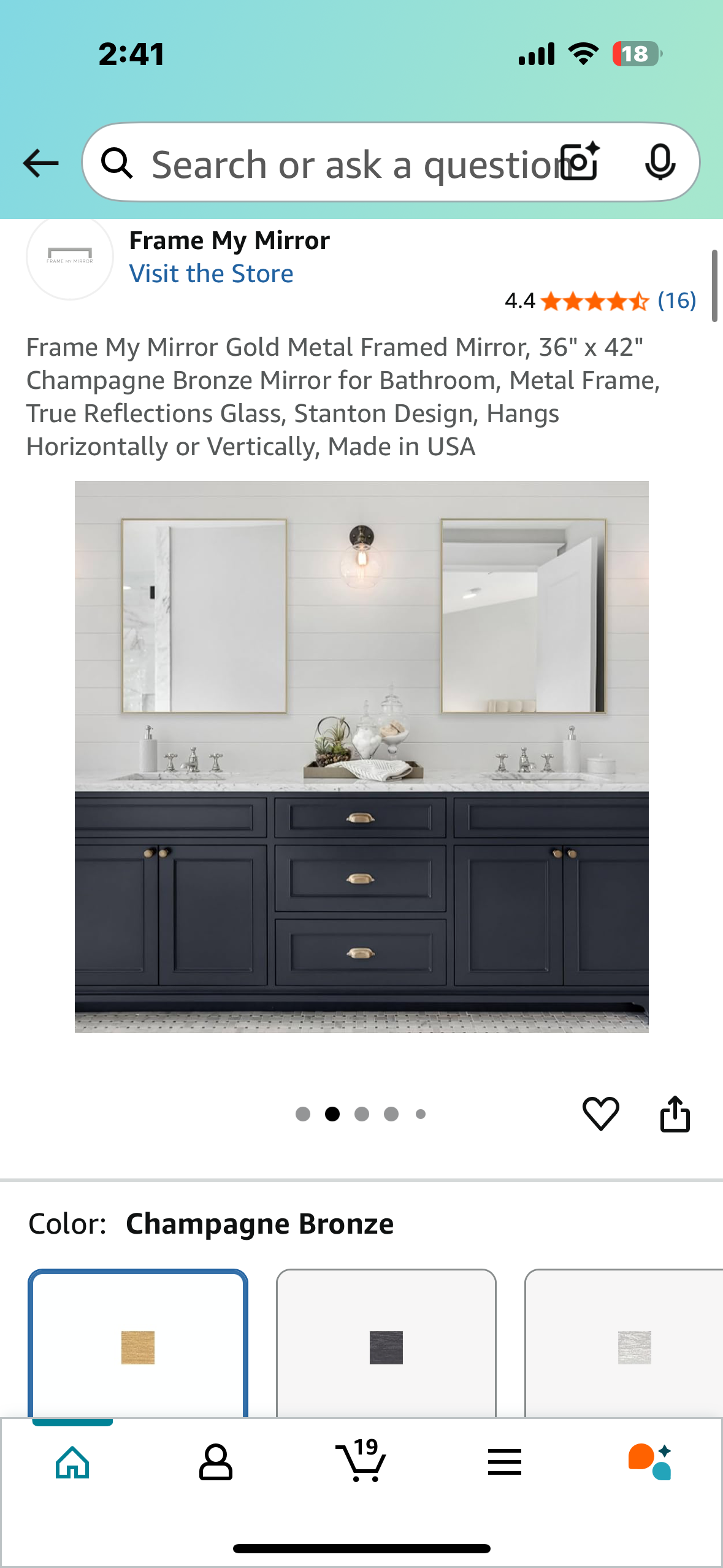Open the hamburger menu tab
This screenshot has width=723, height=1568.
pos(505,1462)
